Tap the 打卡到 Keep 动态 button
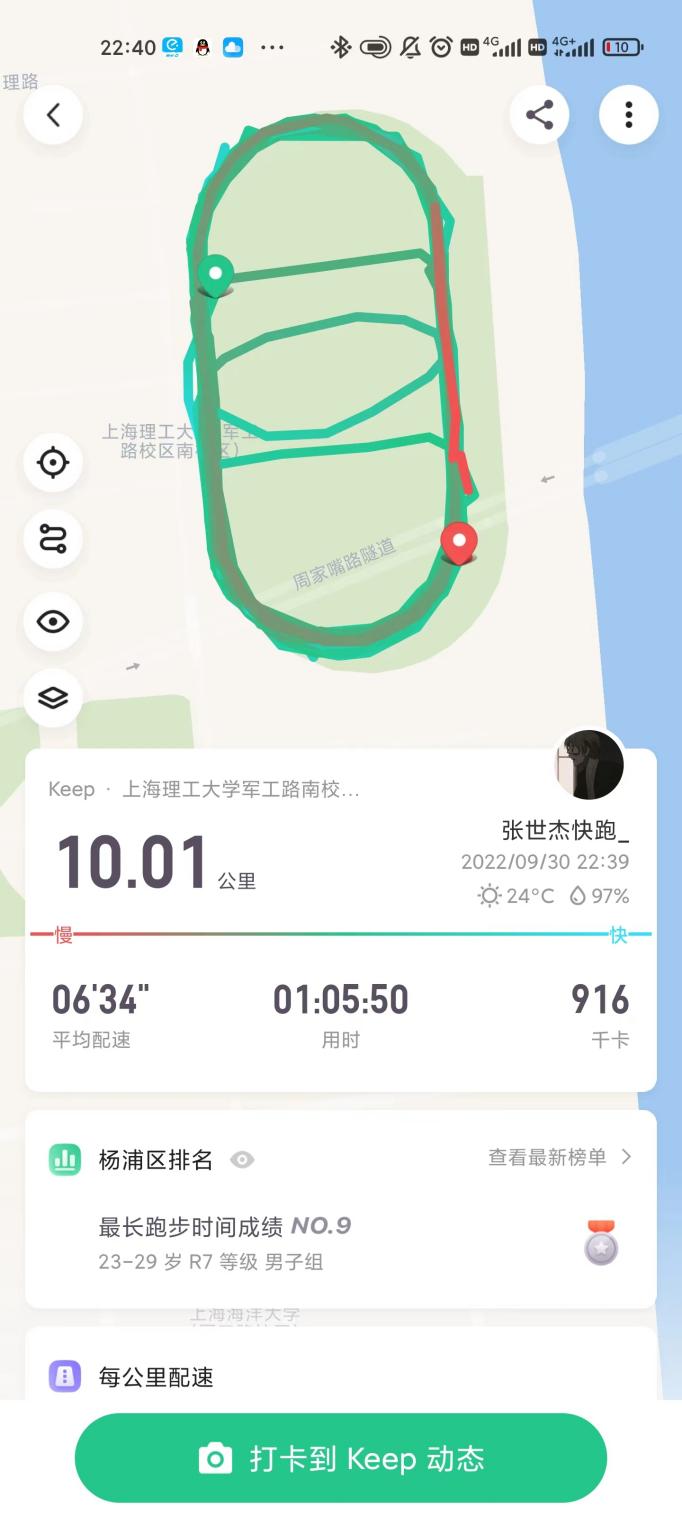The height and width of the screenshot is (1516, 682). point(341,1458)
